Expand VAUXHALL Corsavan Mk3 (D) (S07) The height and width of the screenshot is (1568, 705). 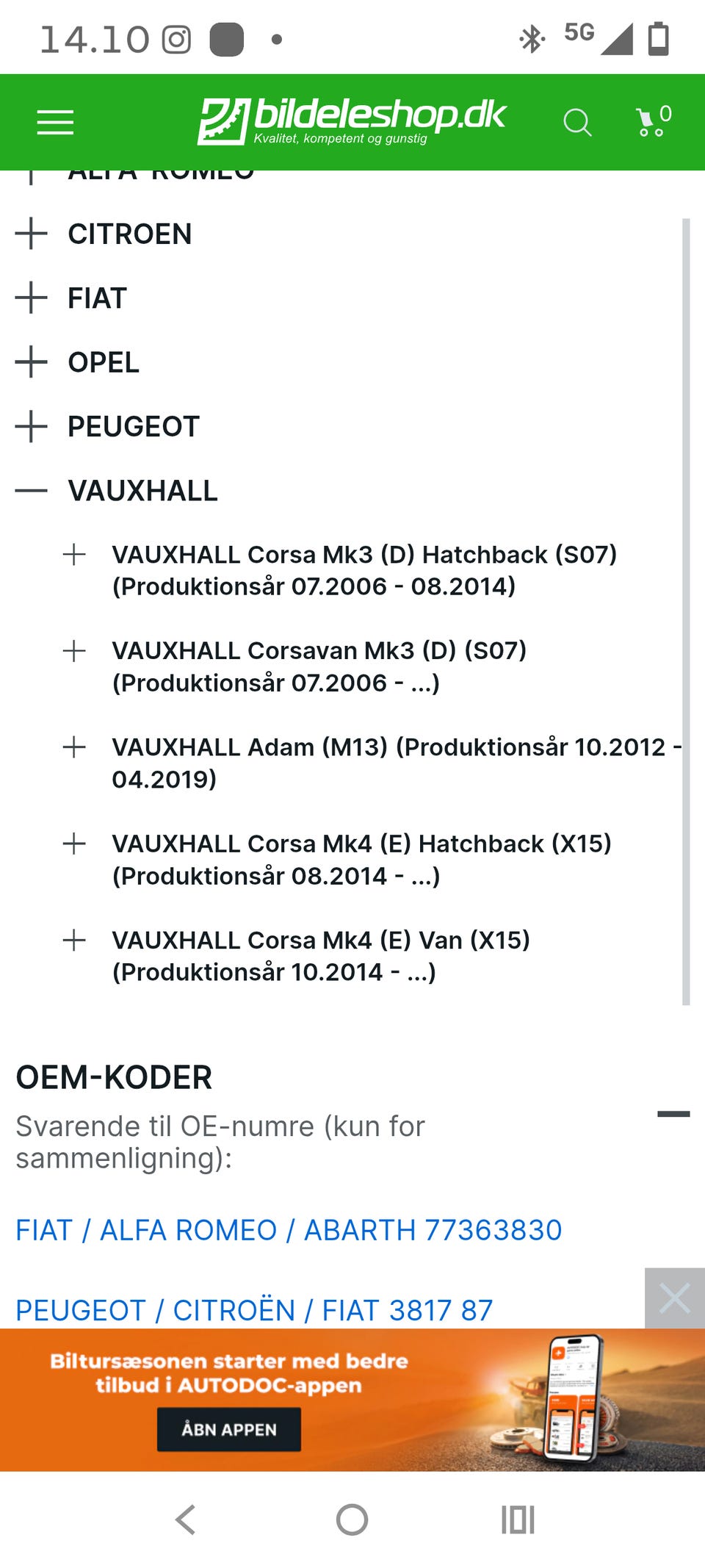74,650
